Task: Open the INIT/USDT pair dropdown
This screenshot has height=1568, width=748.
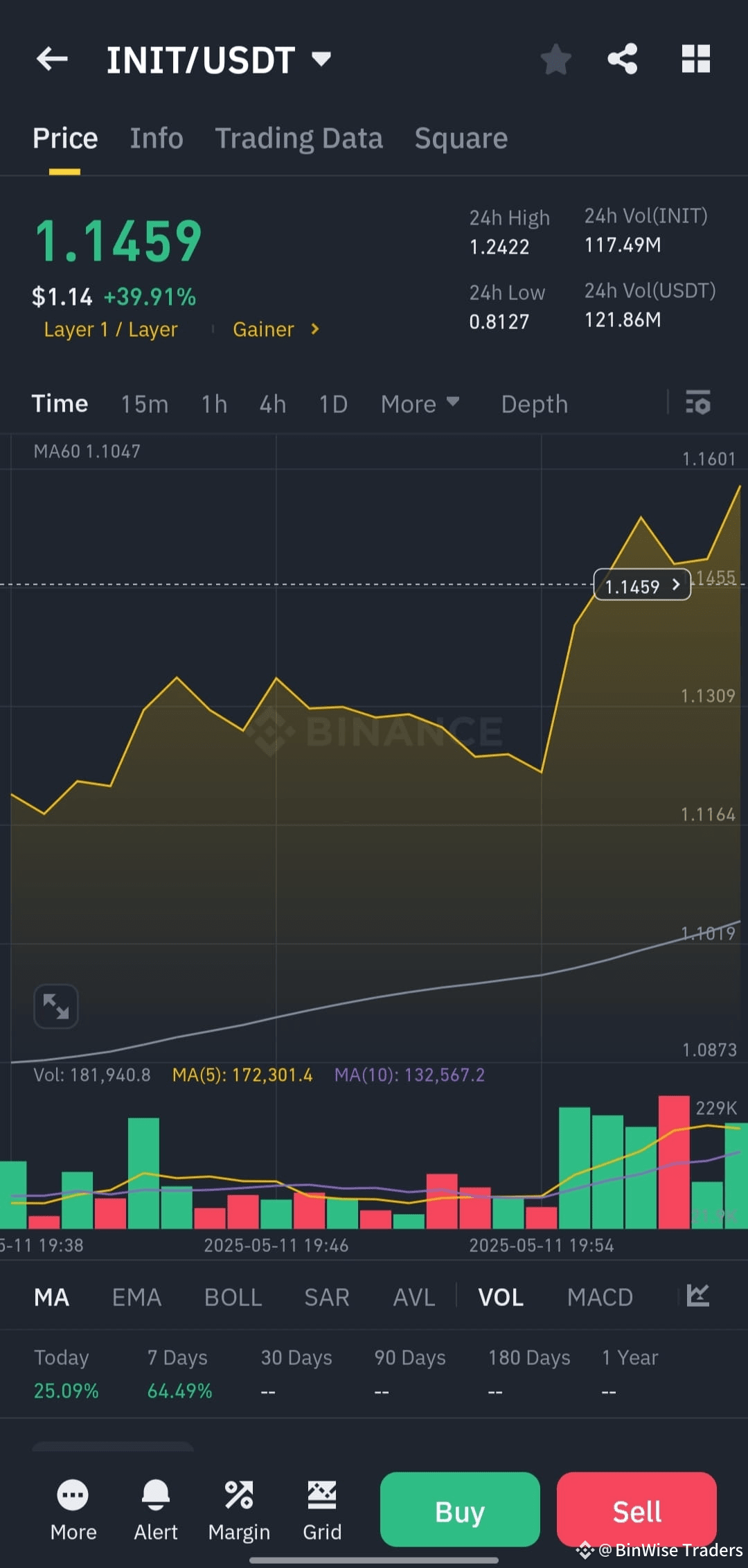Action: click(x=321, y=59)
